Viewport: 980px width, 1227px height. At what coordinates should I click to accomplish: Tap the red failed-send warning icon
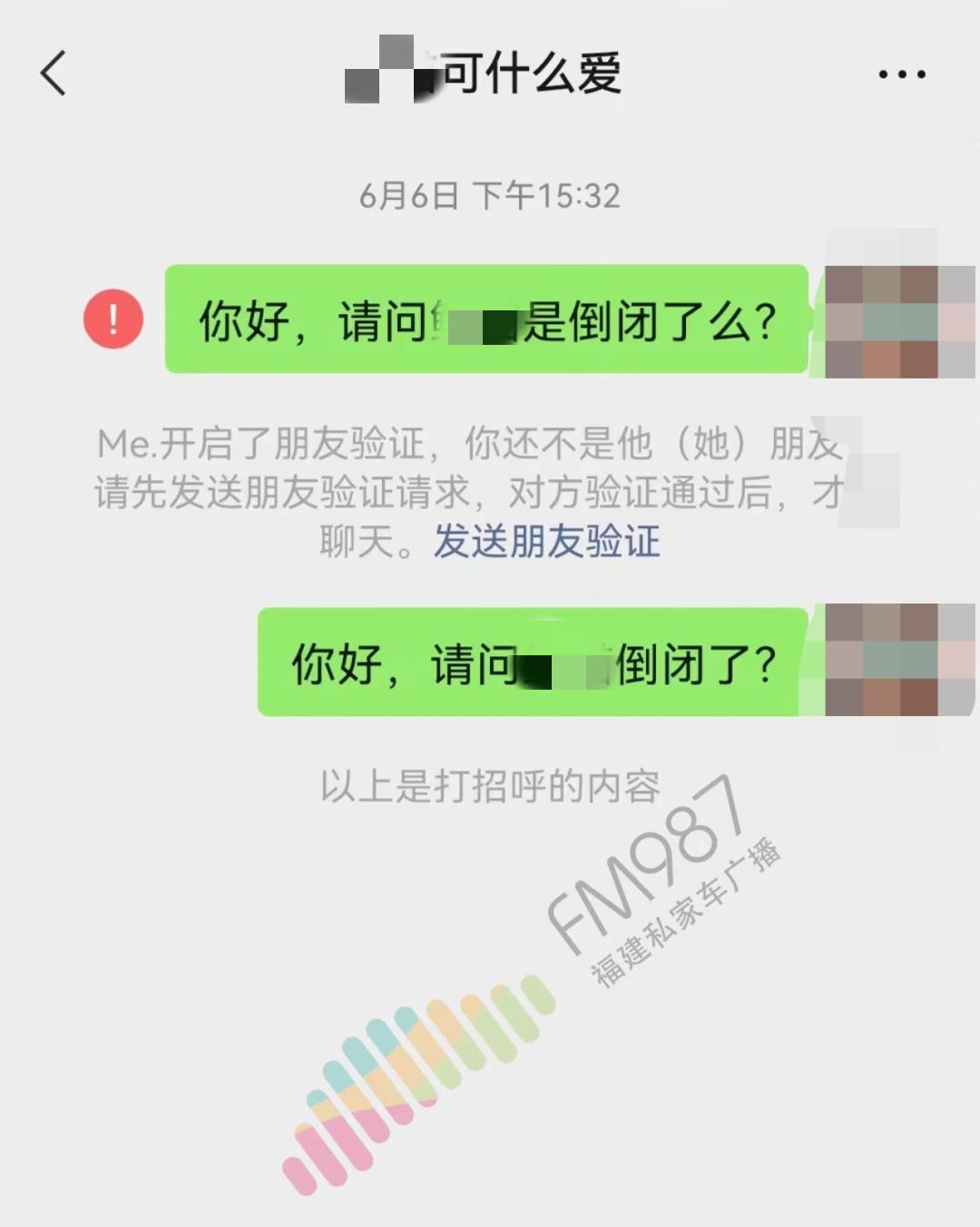[x=113, y=319]
